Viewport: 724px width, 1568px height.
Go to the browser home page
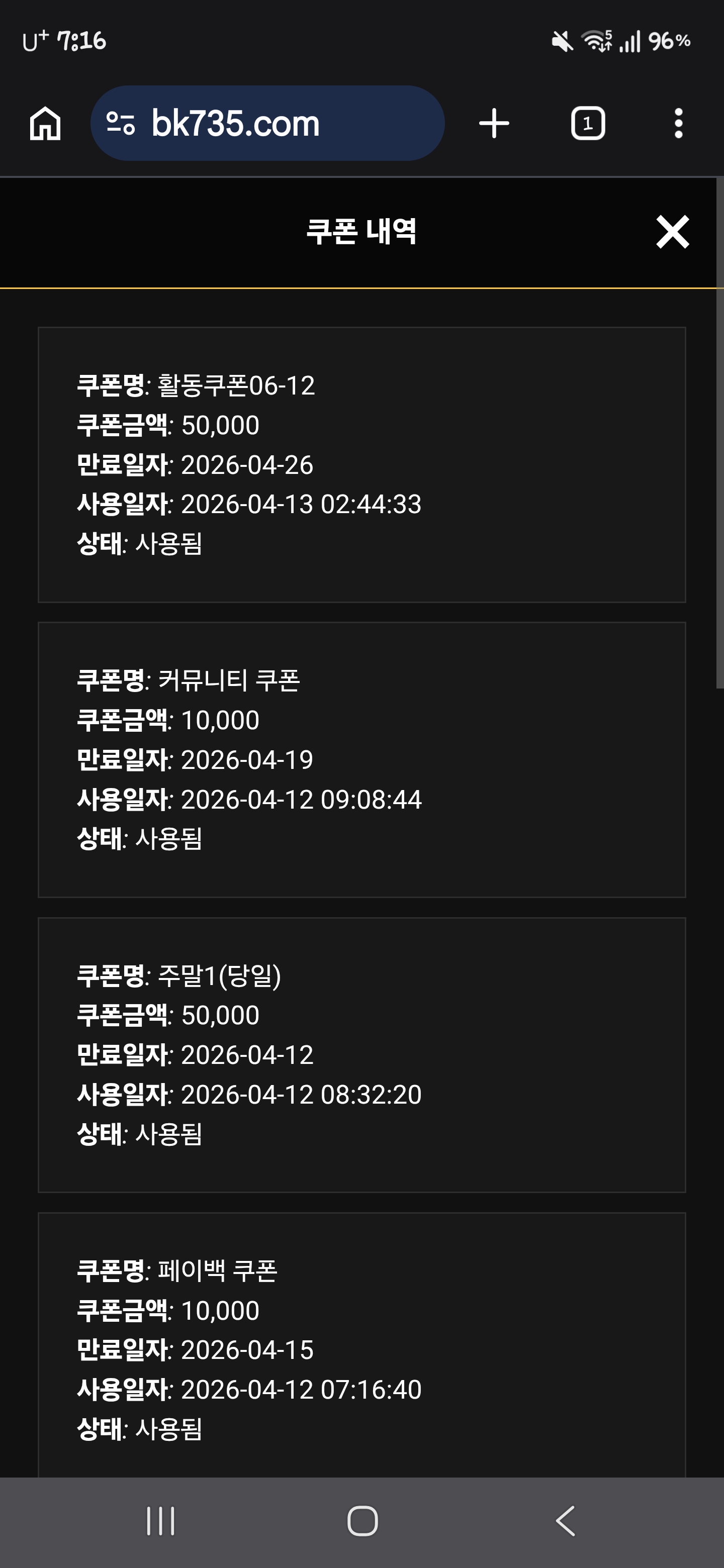coord(45,124)
